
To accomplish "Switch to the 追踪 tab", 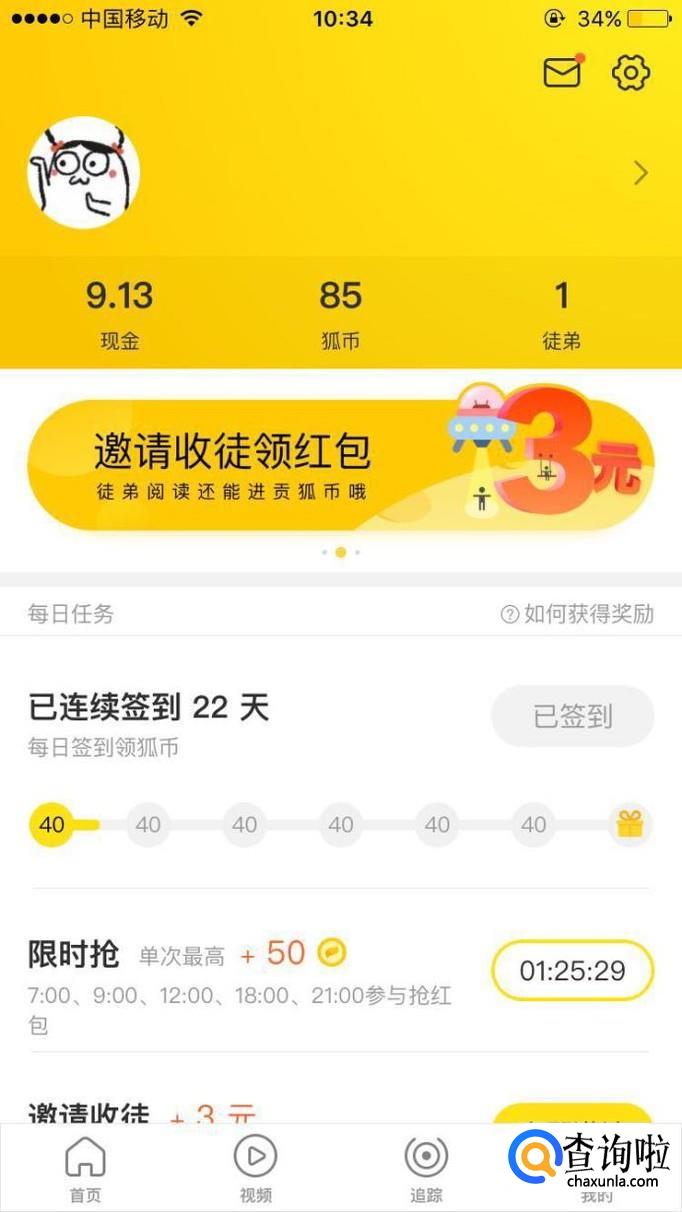I will [426, 1169].
